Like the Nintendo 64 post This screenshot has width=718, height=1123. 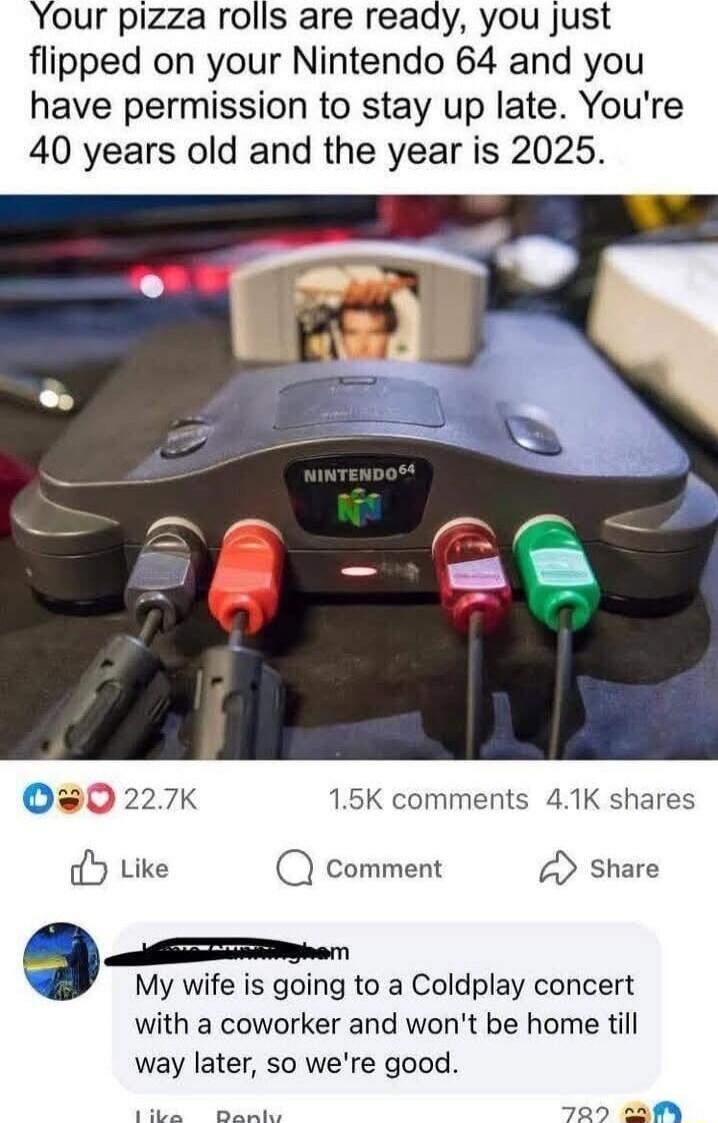tap(119, 868)
